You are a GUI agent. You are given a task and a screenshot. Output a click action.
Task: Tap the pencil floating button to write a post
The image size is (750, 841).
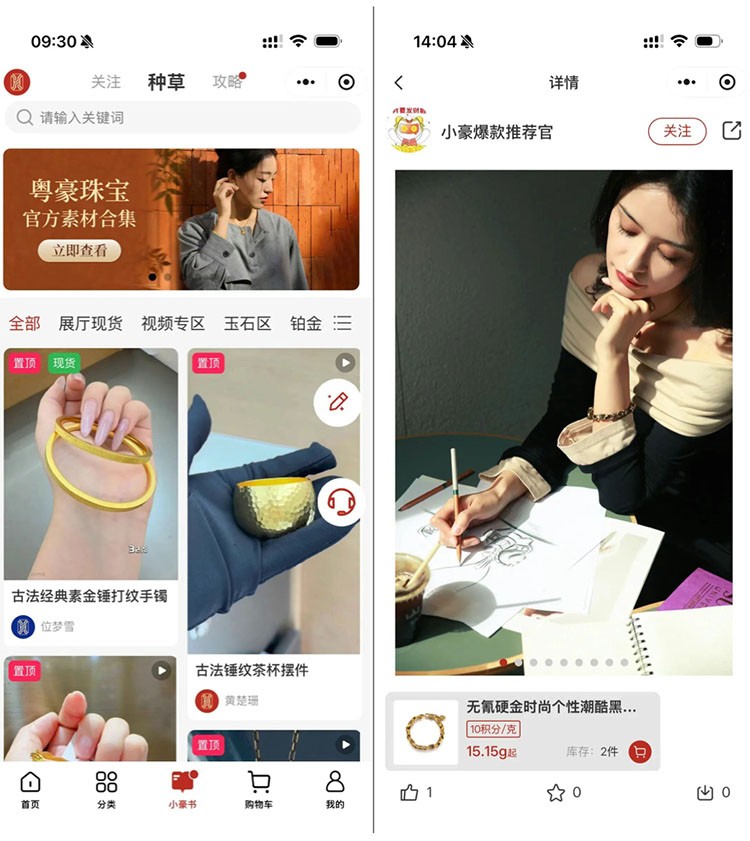(337, 403)
